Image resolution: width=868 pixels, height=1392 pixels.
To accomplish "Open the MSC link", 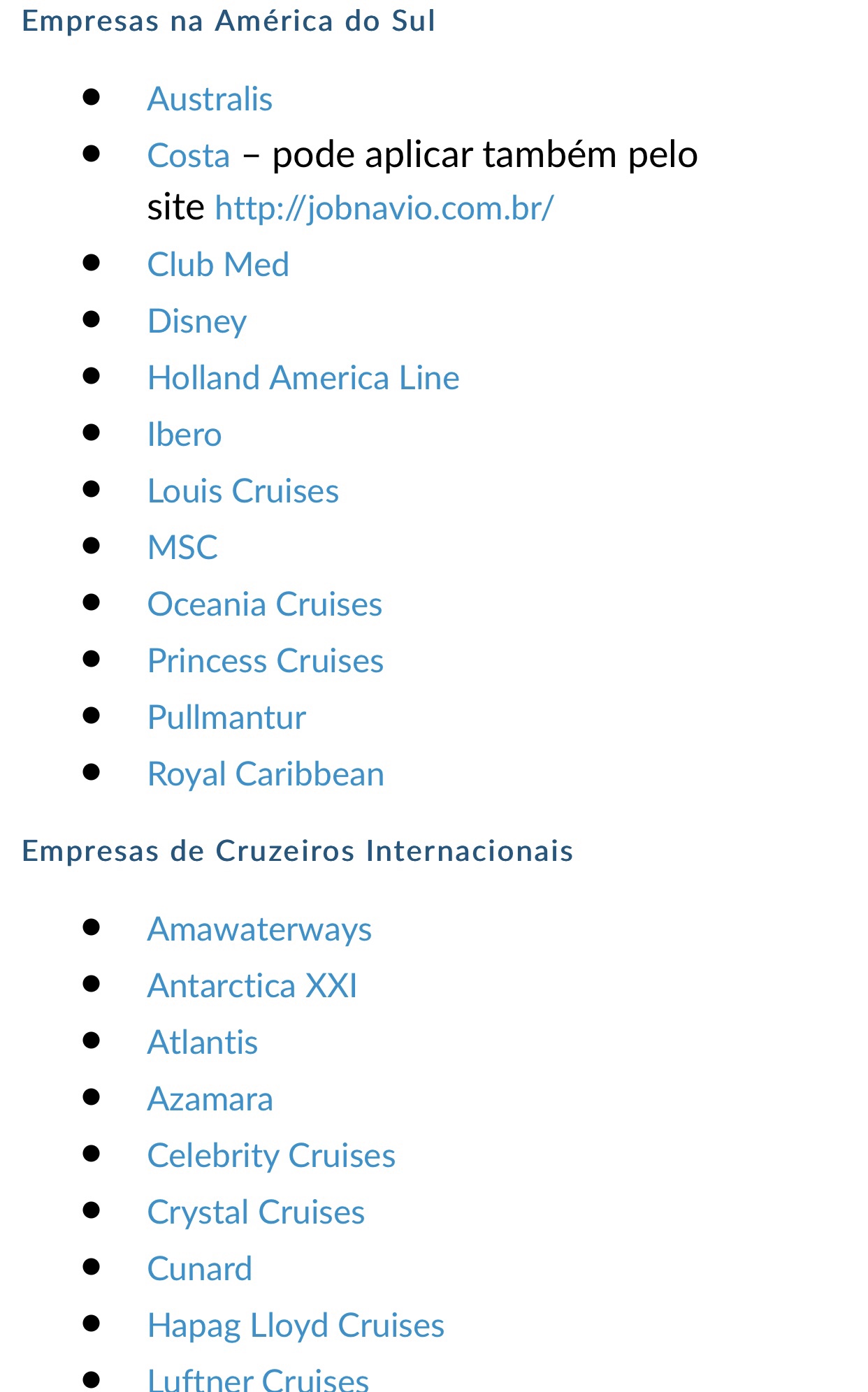I will pyautogui.click(x=182, y=548).
